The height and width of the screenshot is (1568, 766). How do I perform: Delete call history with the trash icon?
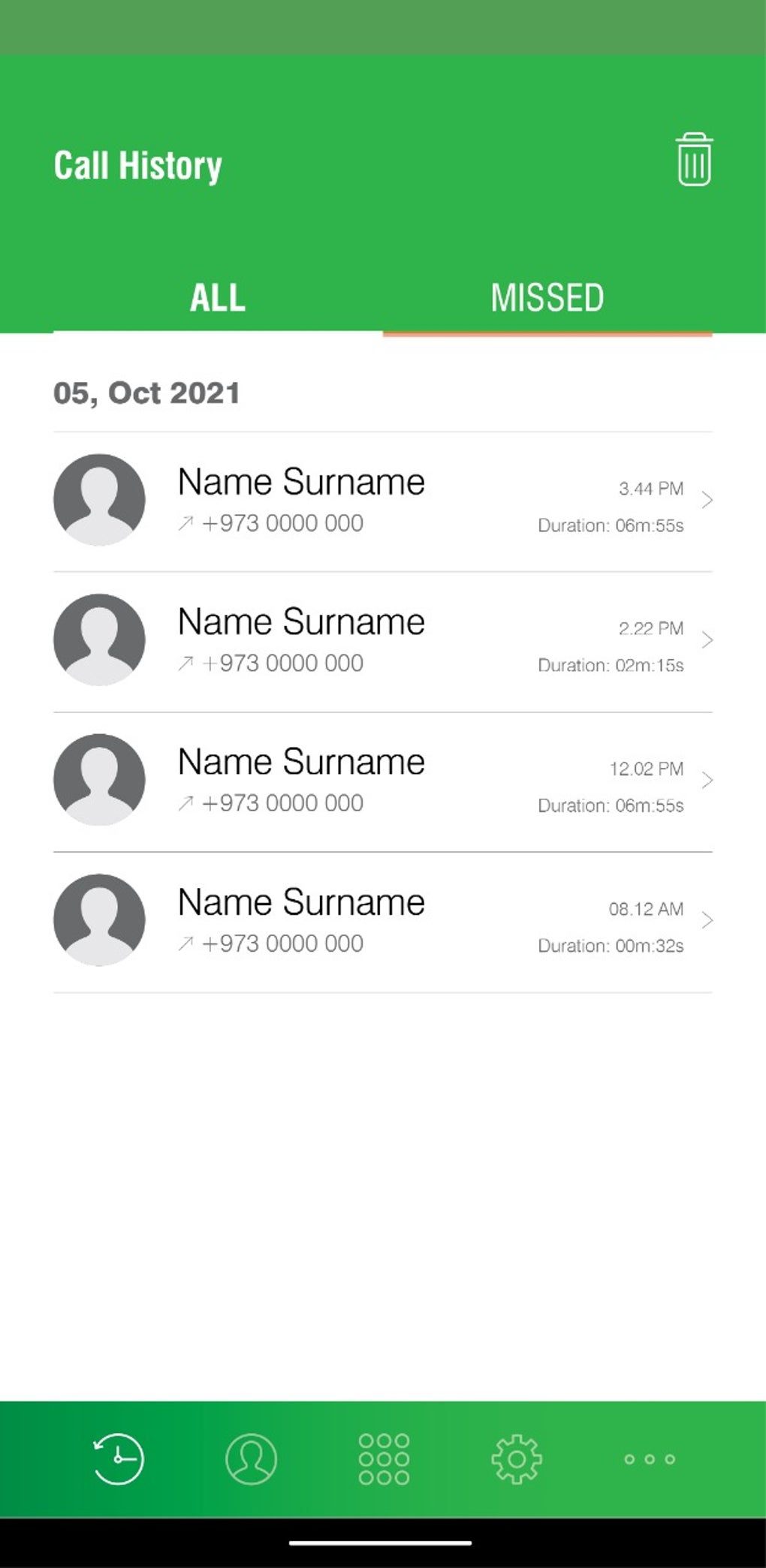[694, 160]
